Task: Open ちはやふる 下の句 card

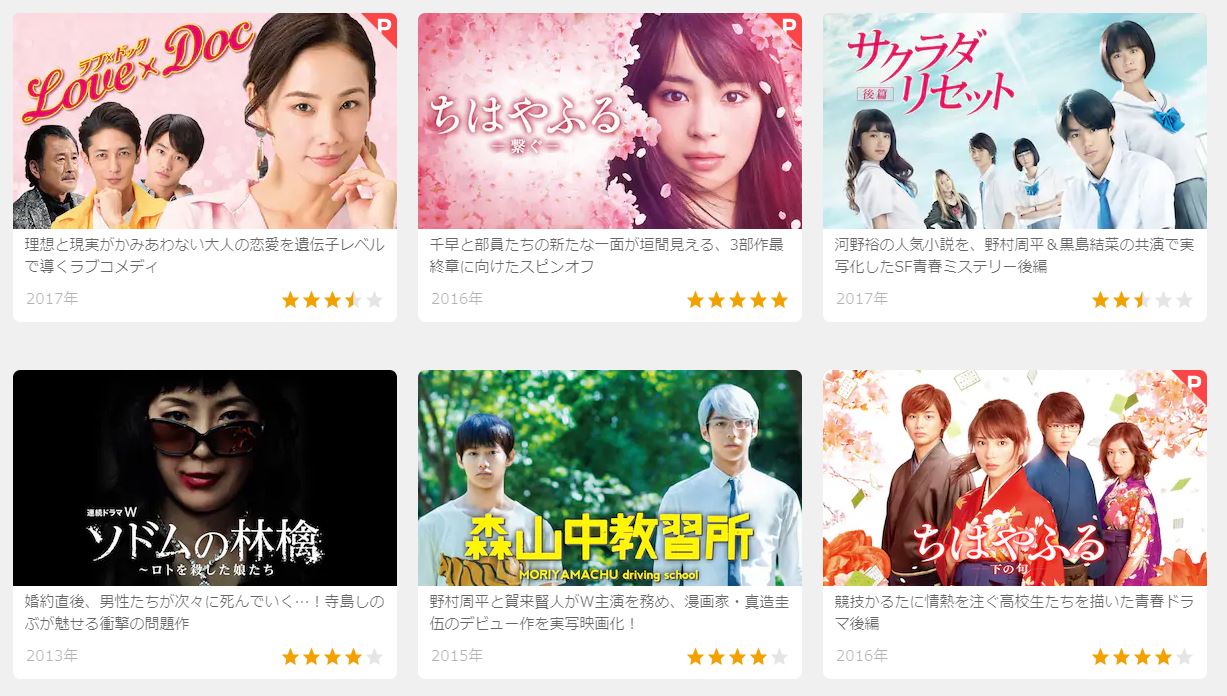Action: 1014,478
